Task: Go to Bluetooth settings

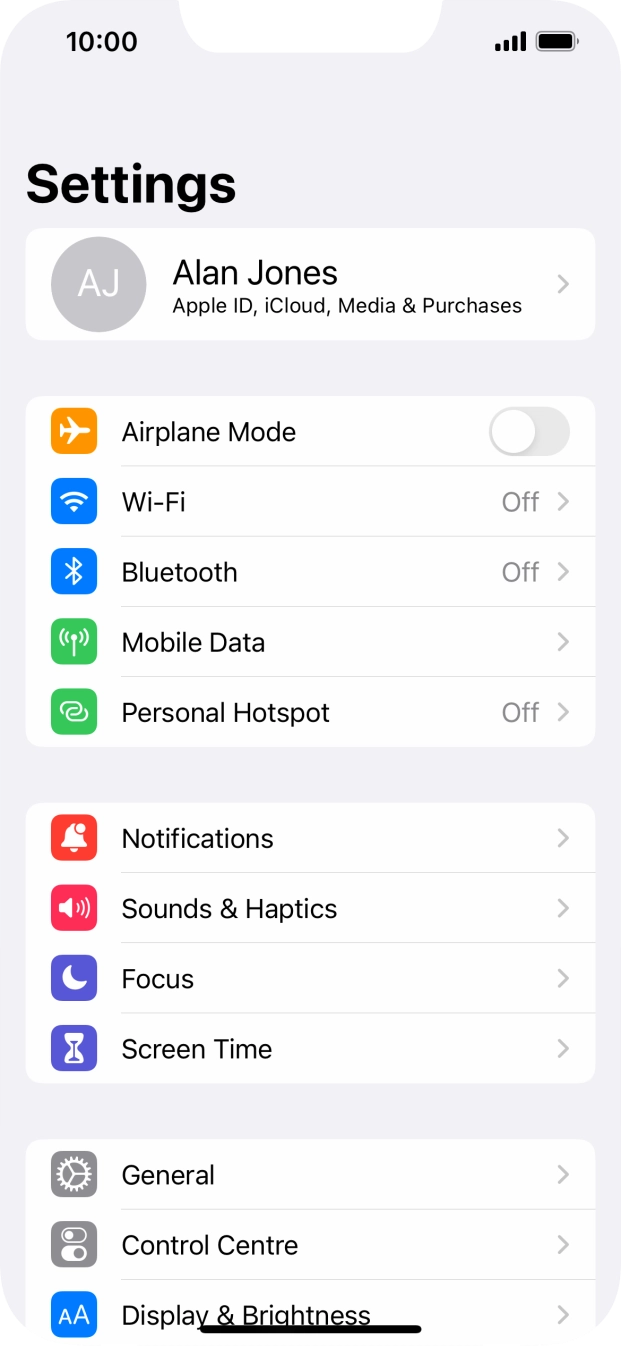Action: [x=310, y=572]
